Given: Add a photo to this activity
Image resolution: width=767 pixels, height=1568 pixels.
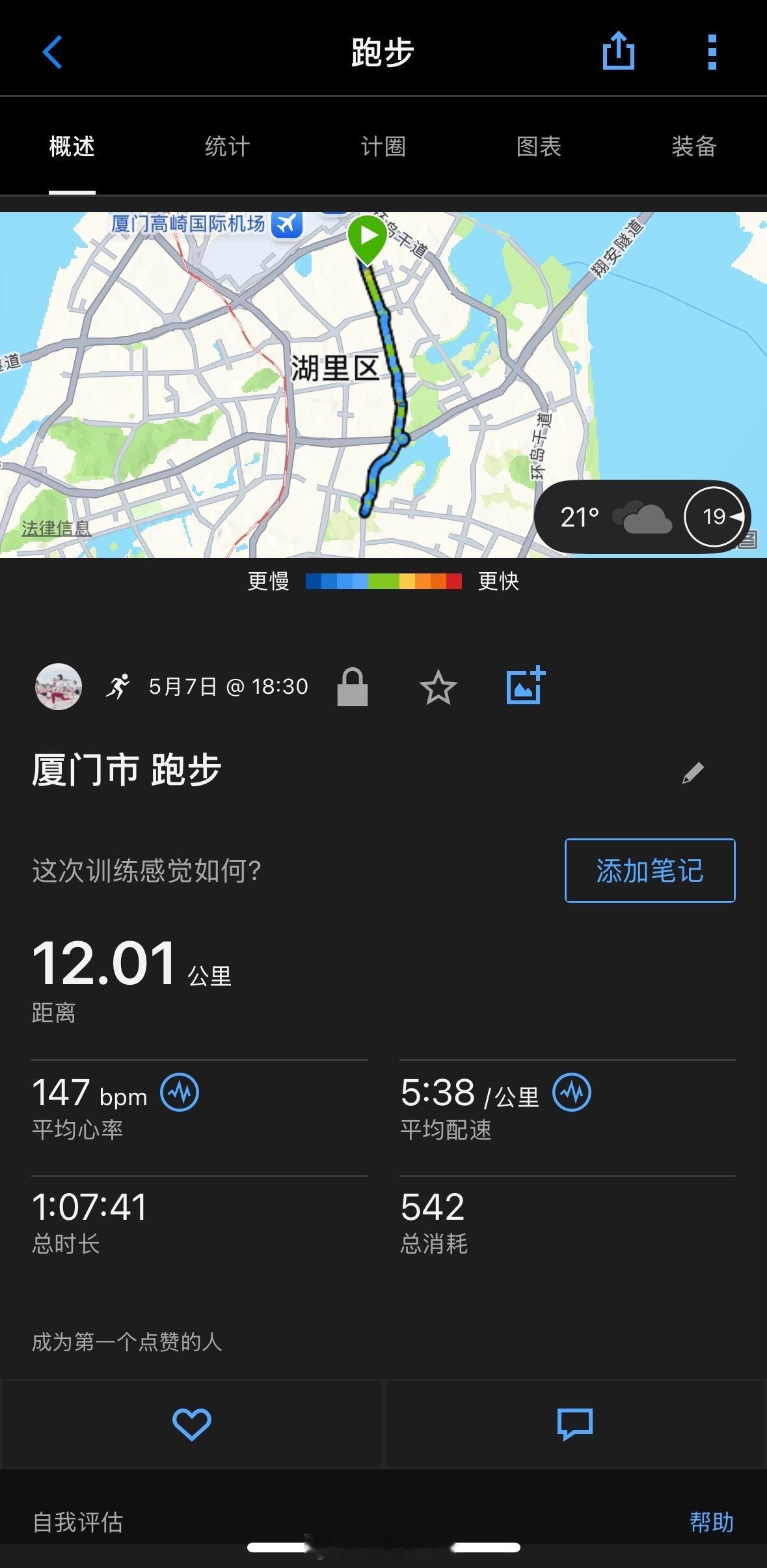Looking at the screenshot, I should (x=525, y=686).
